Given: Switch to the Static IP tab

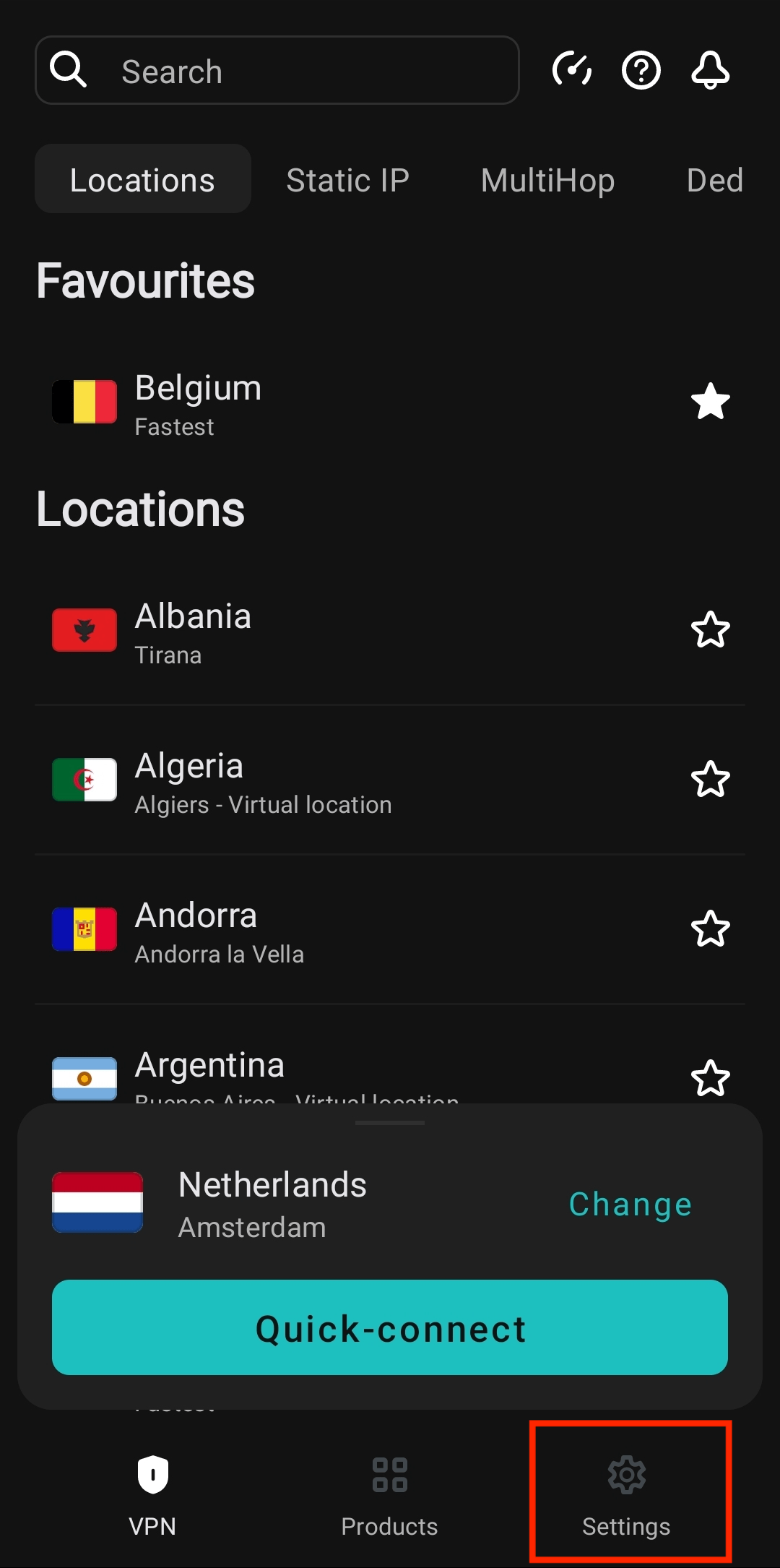Looking at the screenshot, I should (347, 180).
